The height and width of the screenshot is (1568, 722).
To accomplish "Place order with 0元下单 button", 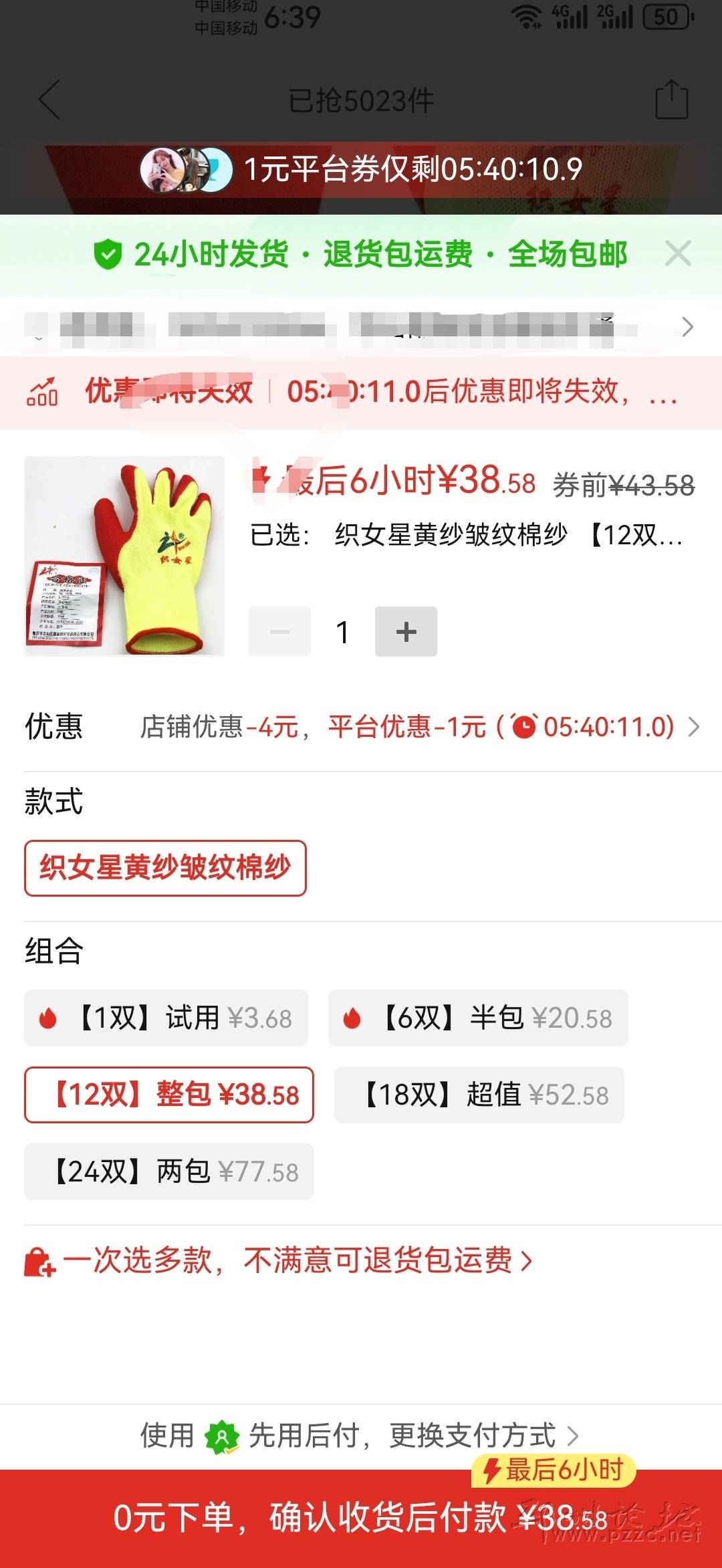I will pos(361,1518).
